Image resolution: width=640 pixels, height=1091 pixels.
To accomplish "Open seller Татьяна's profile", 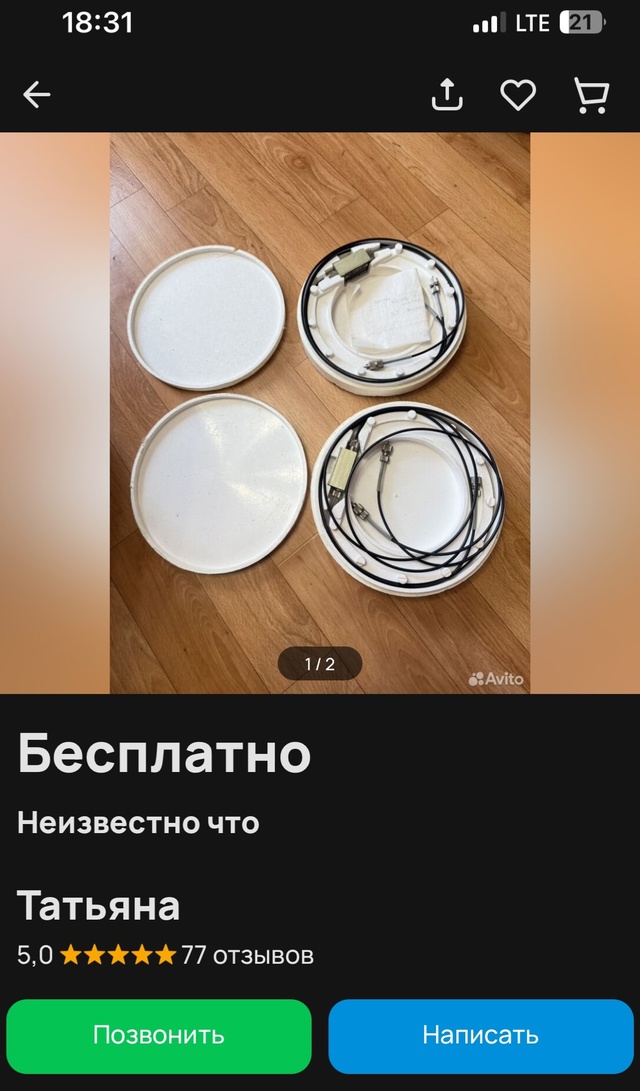I will click(x=99, y=906).
